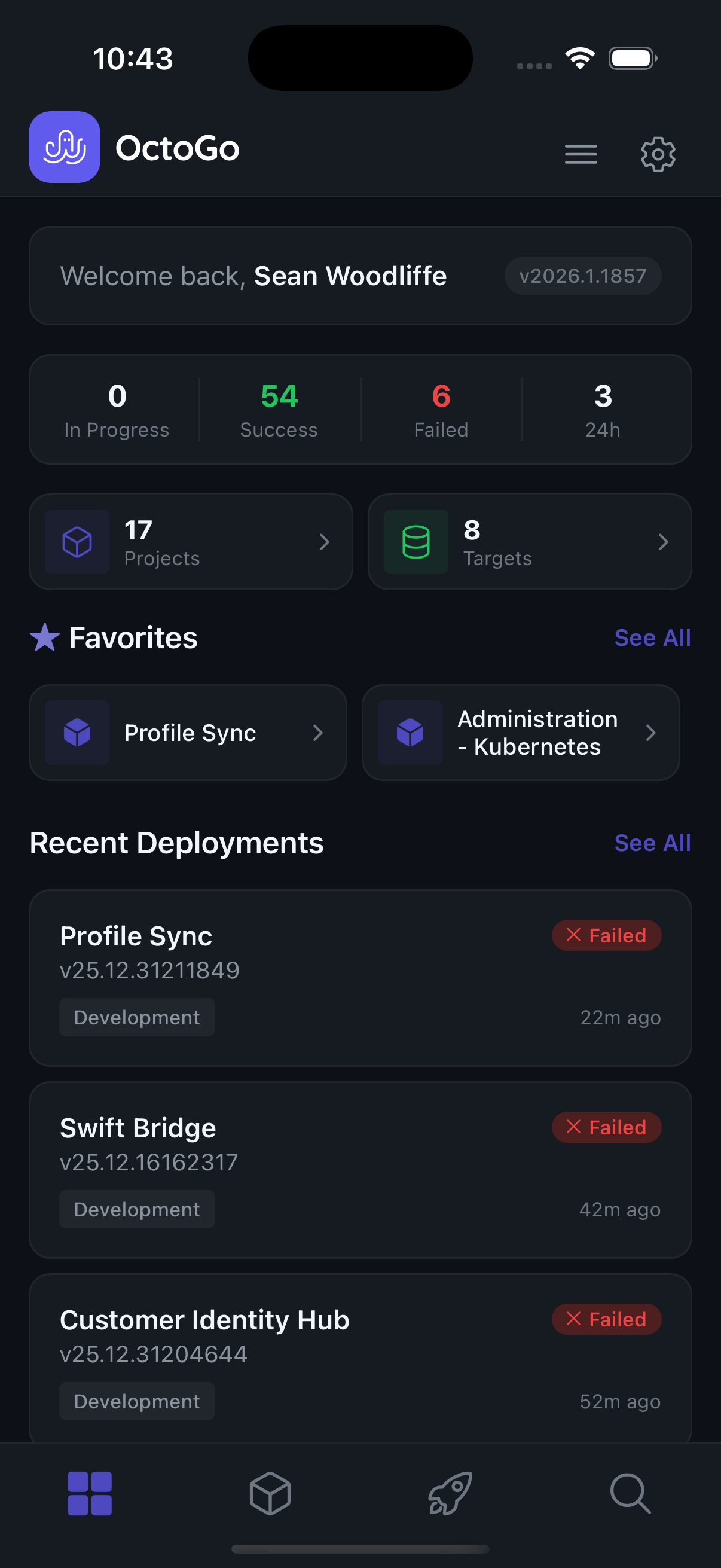Open See All favorites link

click(652, 637)
